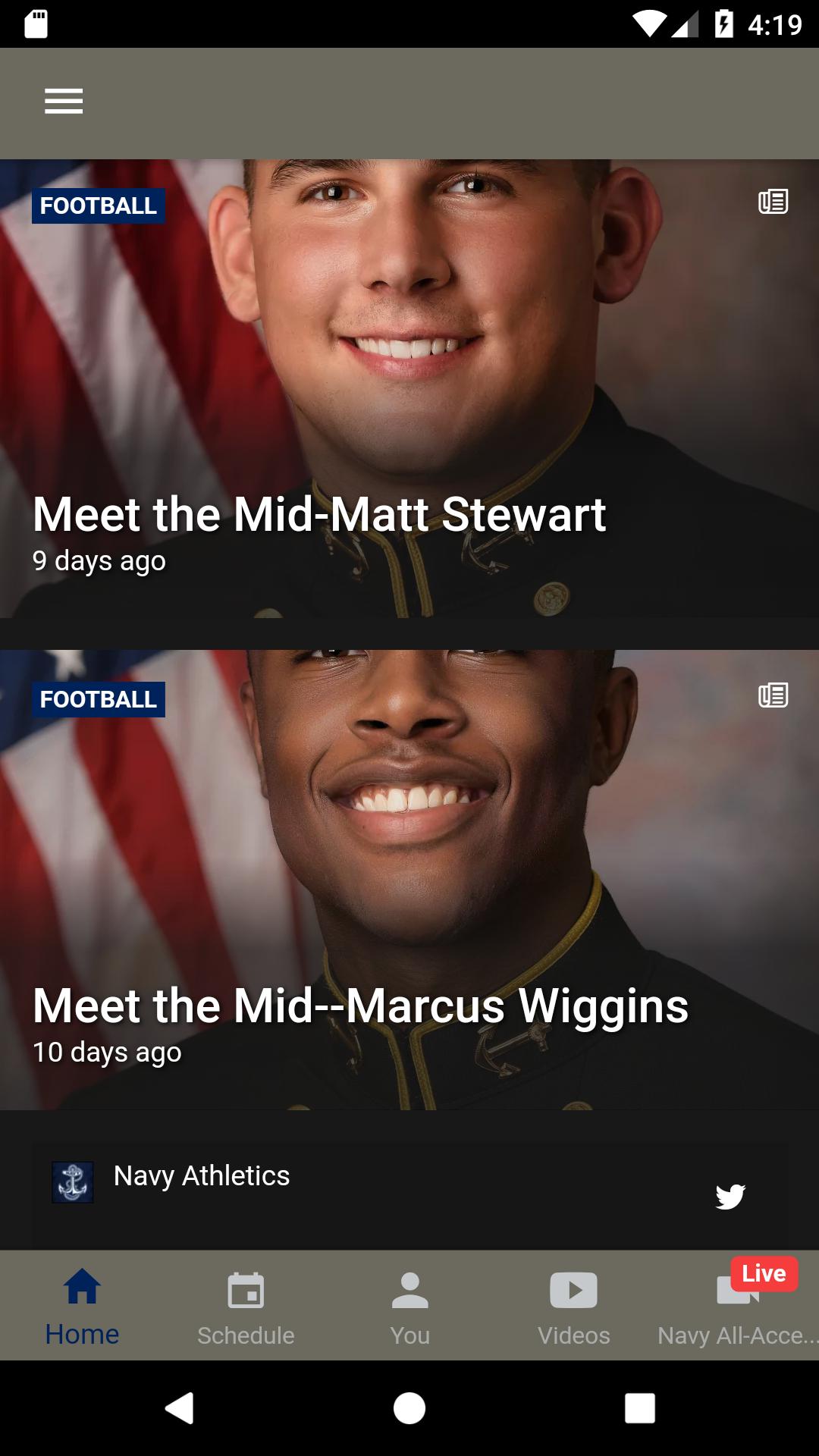Viewport: 819px width, 1456px height.
Task: Open the Meet the Mid-Matt Stewart article
Action: tap(320, 514)
